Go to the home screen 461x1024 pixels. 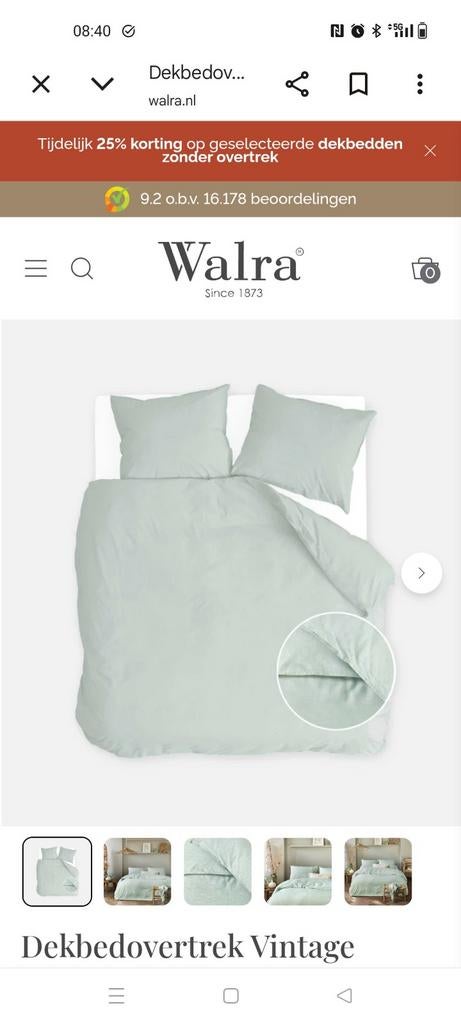(x=230, y=995)
